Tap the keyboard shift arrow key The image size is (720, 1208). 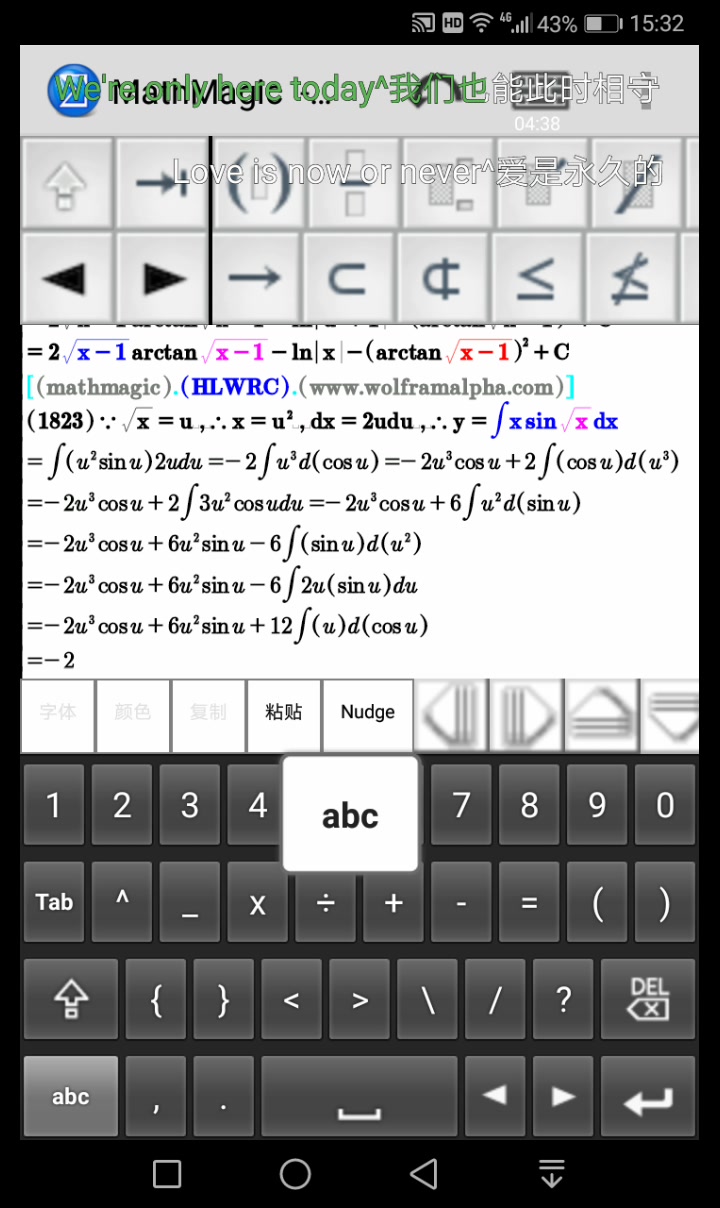70,999
